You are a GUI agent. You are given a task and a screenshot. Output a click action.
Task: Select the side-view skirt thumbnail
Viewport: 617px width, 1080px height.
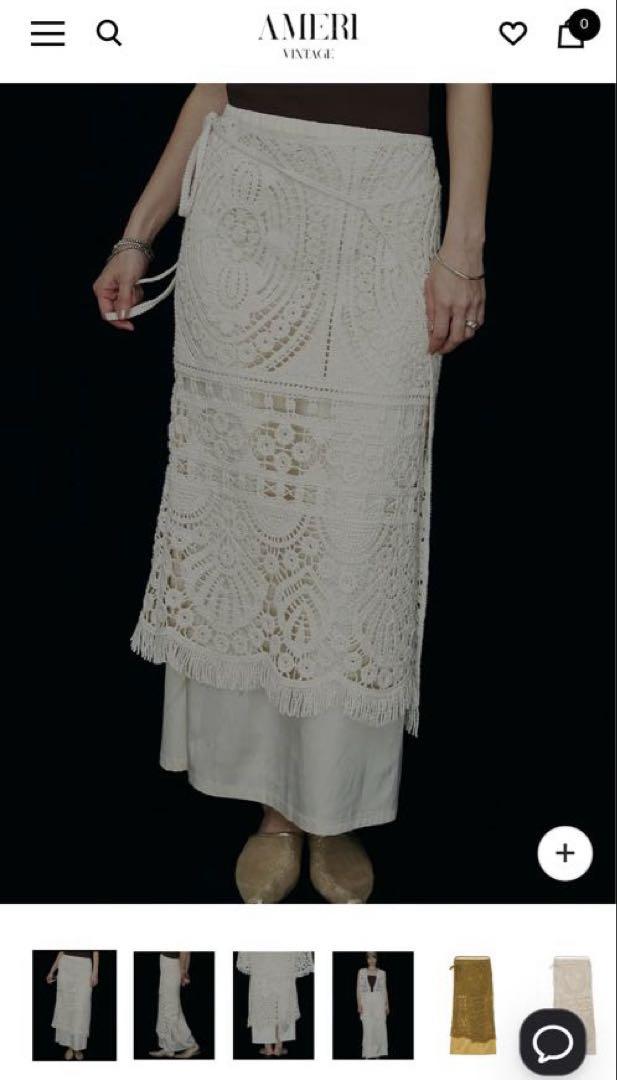(x=174, y=1005)
